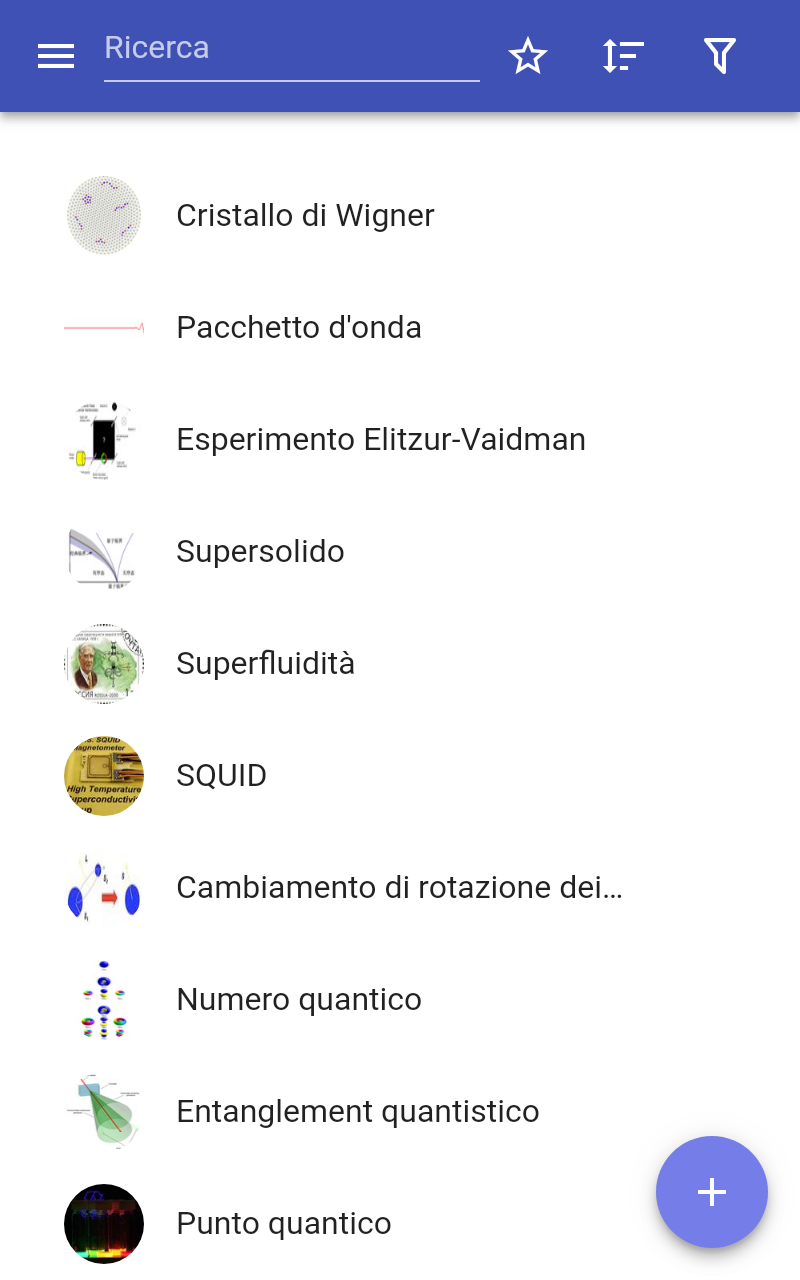Open the Cristallo di Wigner entry
Screen dimensions: 800x1280
(305, 216)
